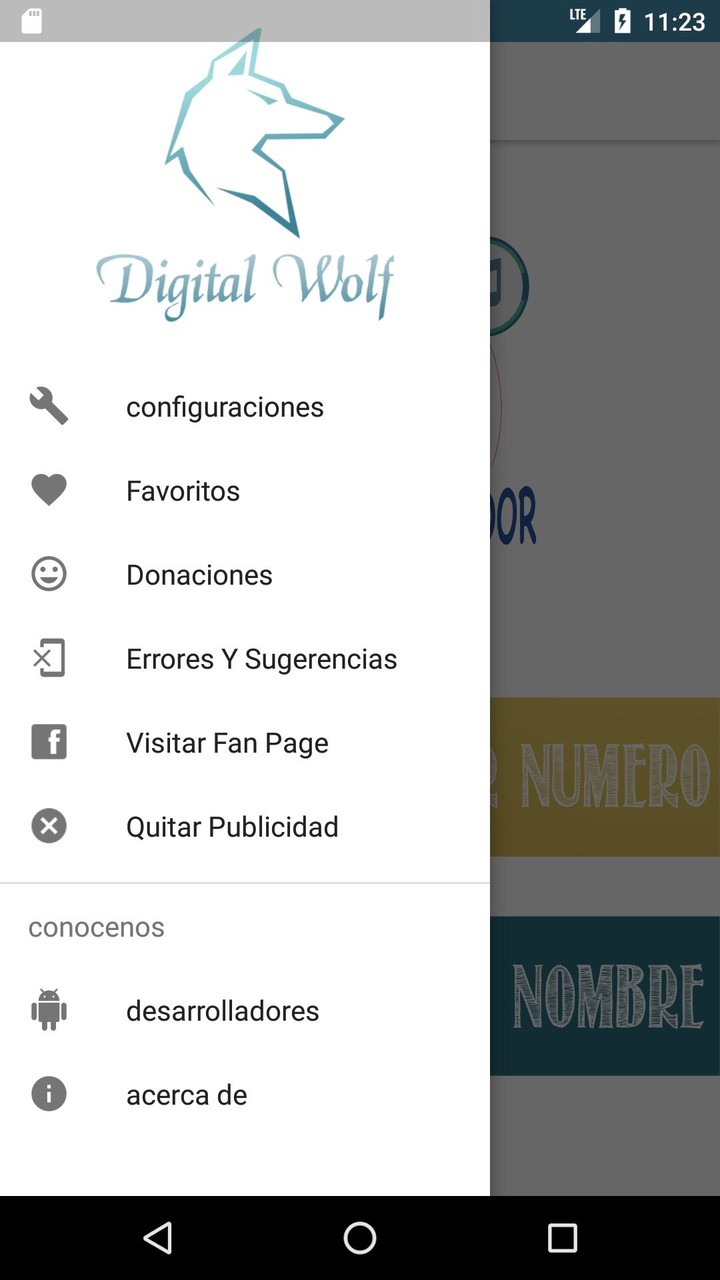
Task: Tap the home circle navigation button
Action: coord(360,1238)
